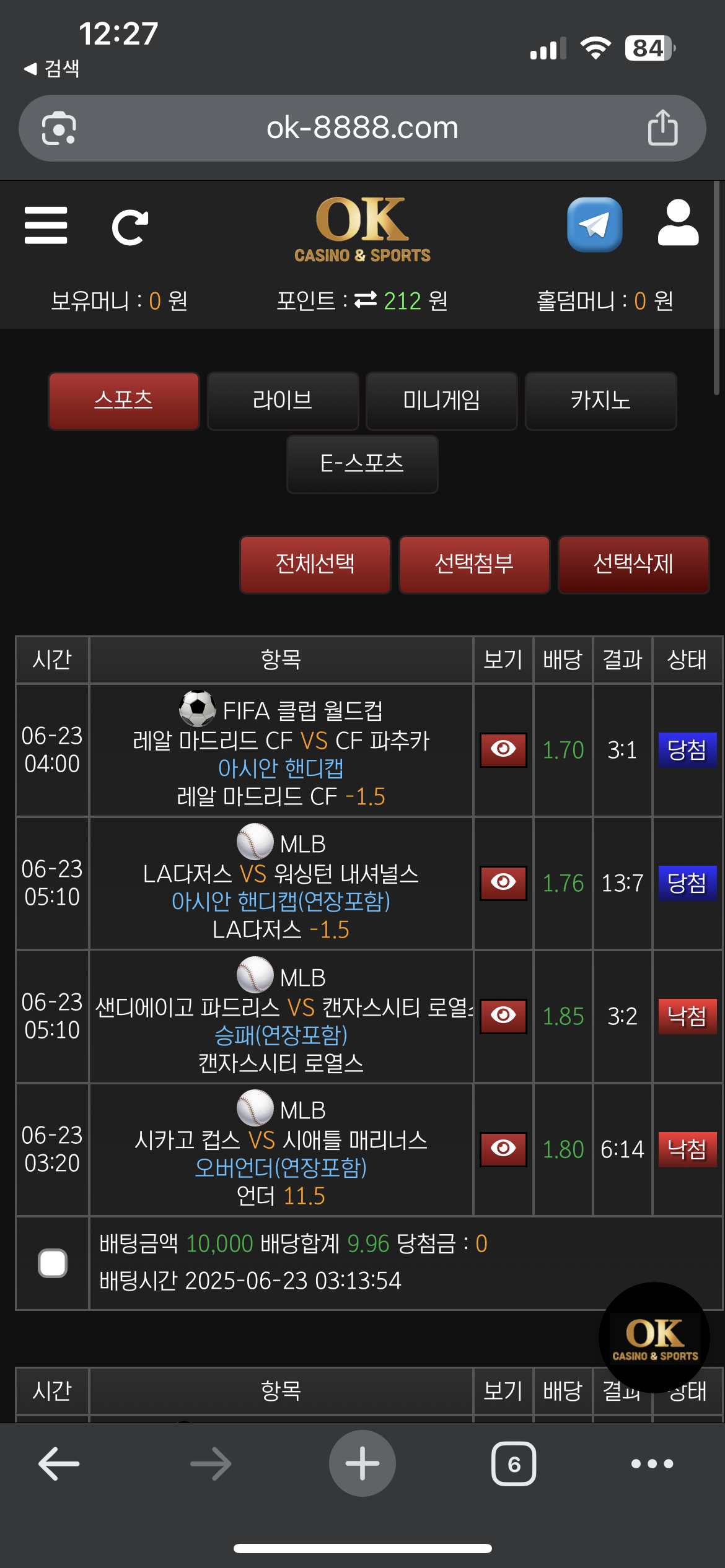Image resolution: width=725 pixels, height=1568 pixels.
Task: Select the 스포츠 tab
Action: pos(124,401)
